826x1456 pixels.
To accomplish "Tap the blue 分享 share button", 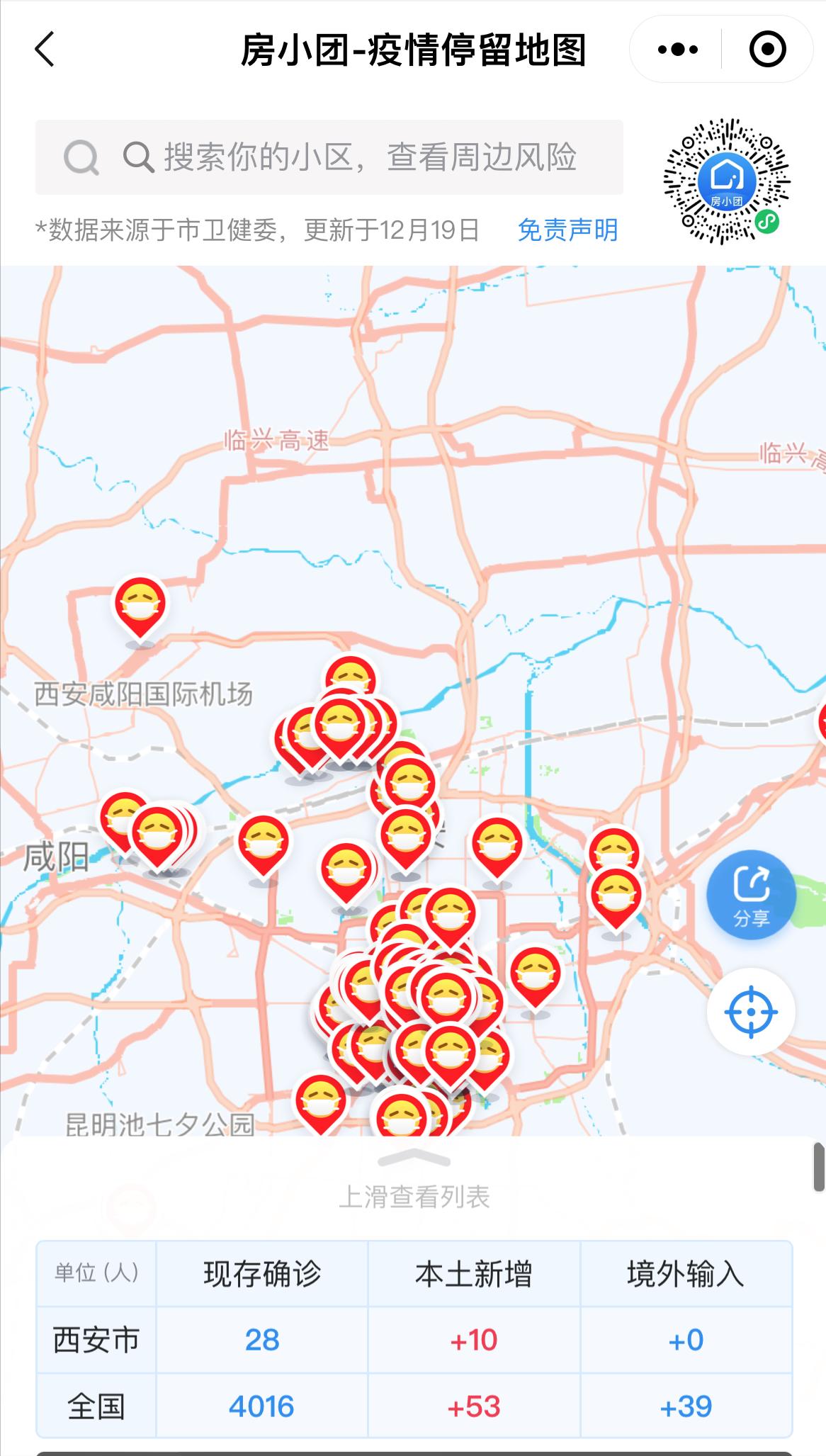I will [751, 895].
